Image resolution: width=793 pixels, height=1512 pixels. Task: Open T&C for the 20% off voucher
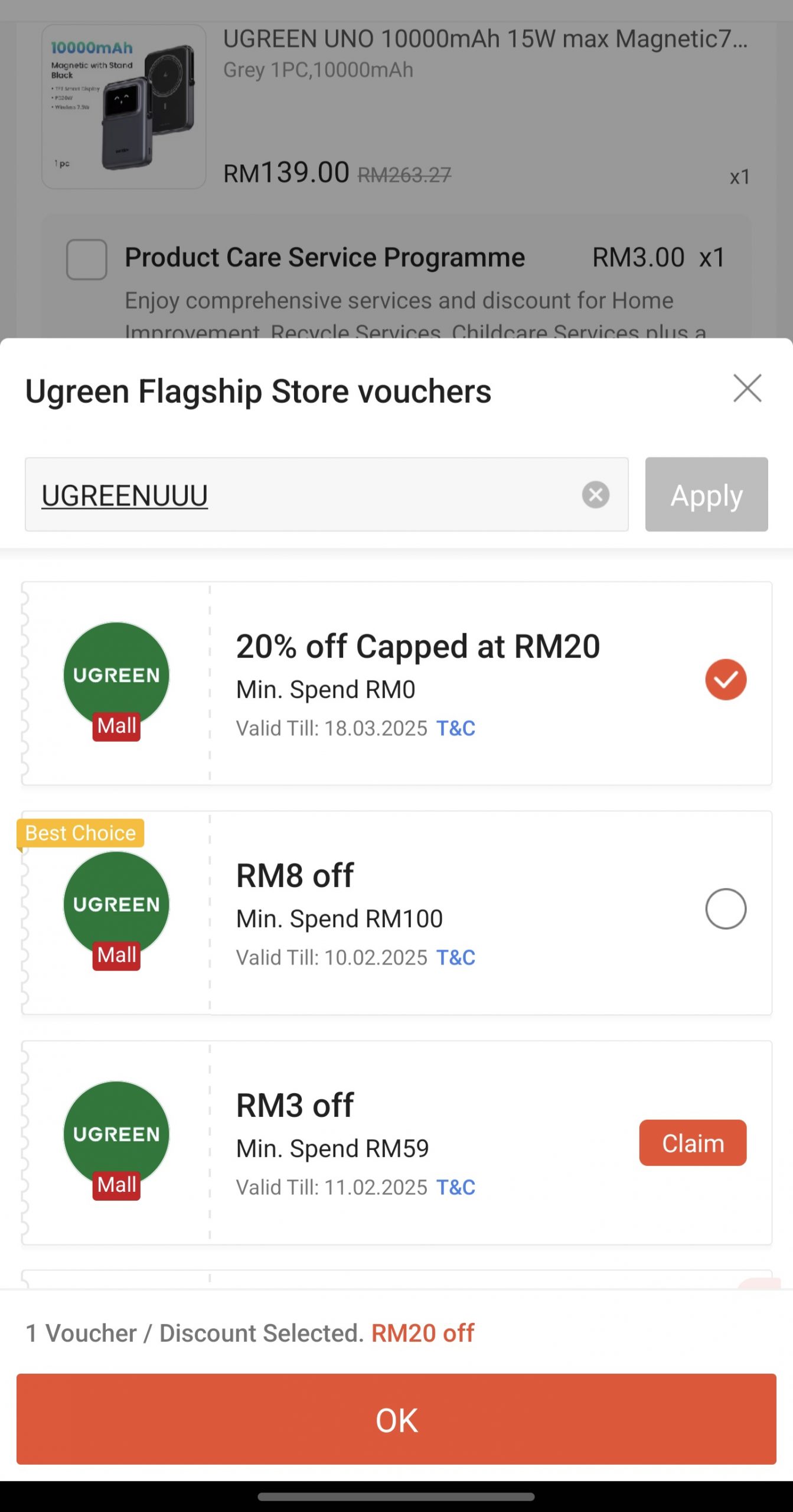(x=455, y=728)
